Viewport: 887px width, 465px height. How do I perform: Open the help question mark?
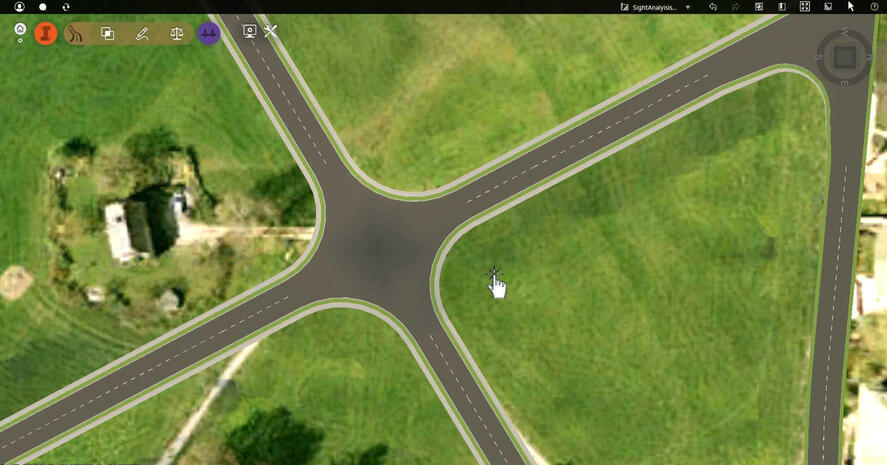click(875, 7)
